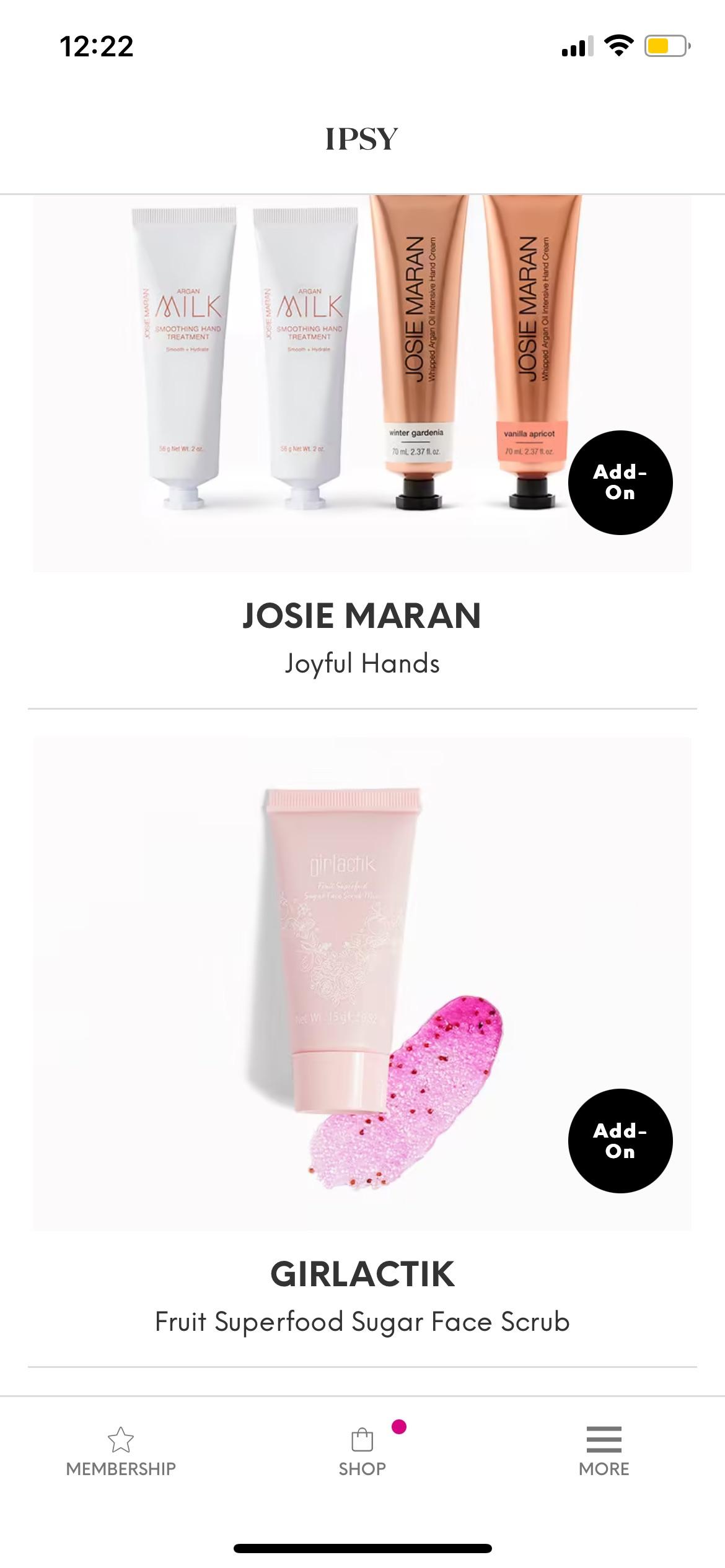Switch to the Membership tab
This screenshot has height=1568, width=725.
tap(121, 1452)
